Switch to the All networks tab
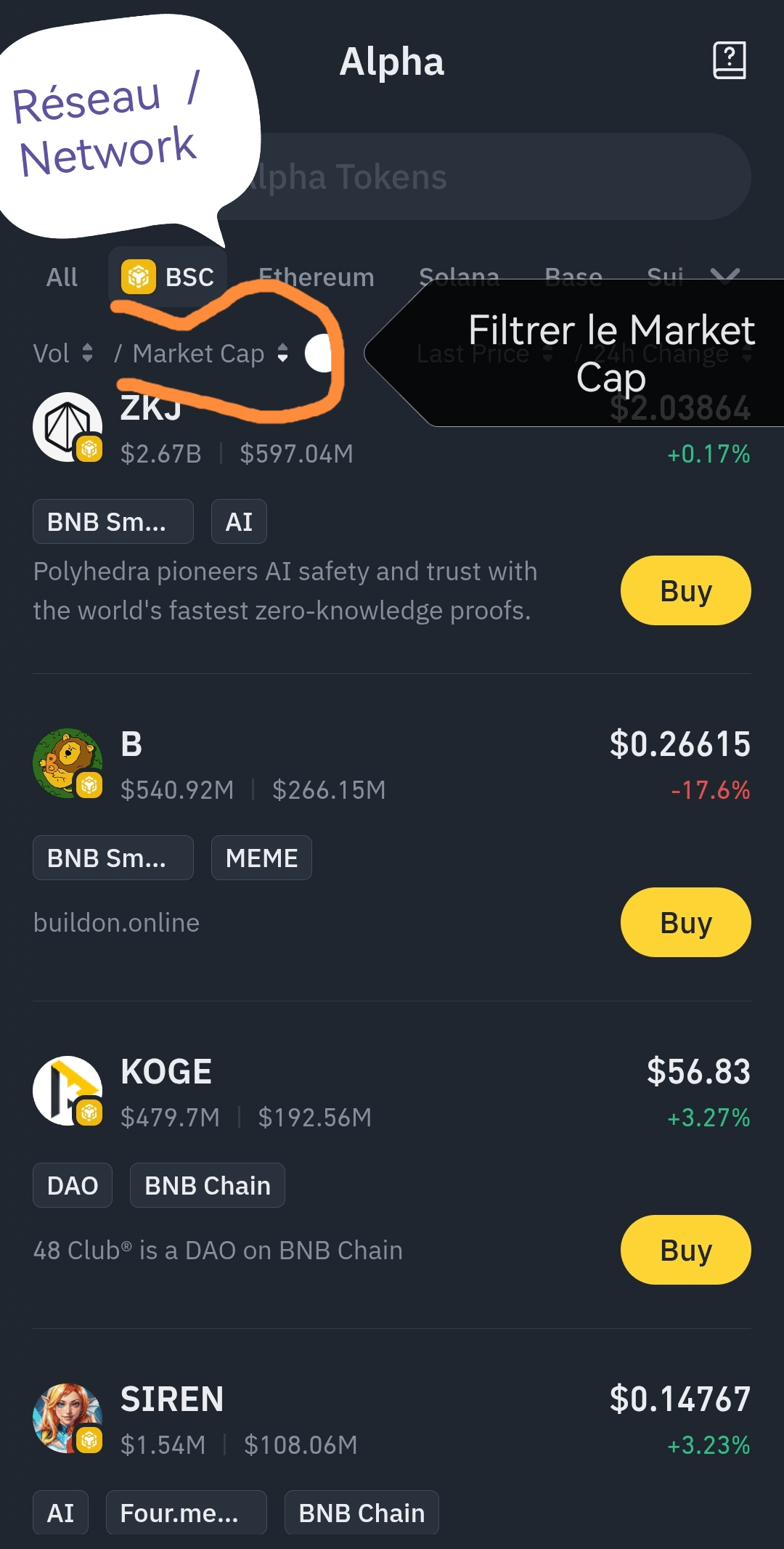Image resolution: width=784 pixels, height=1549 pixels. click(x=62, y=277)
